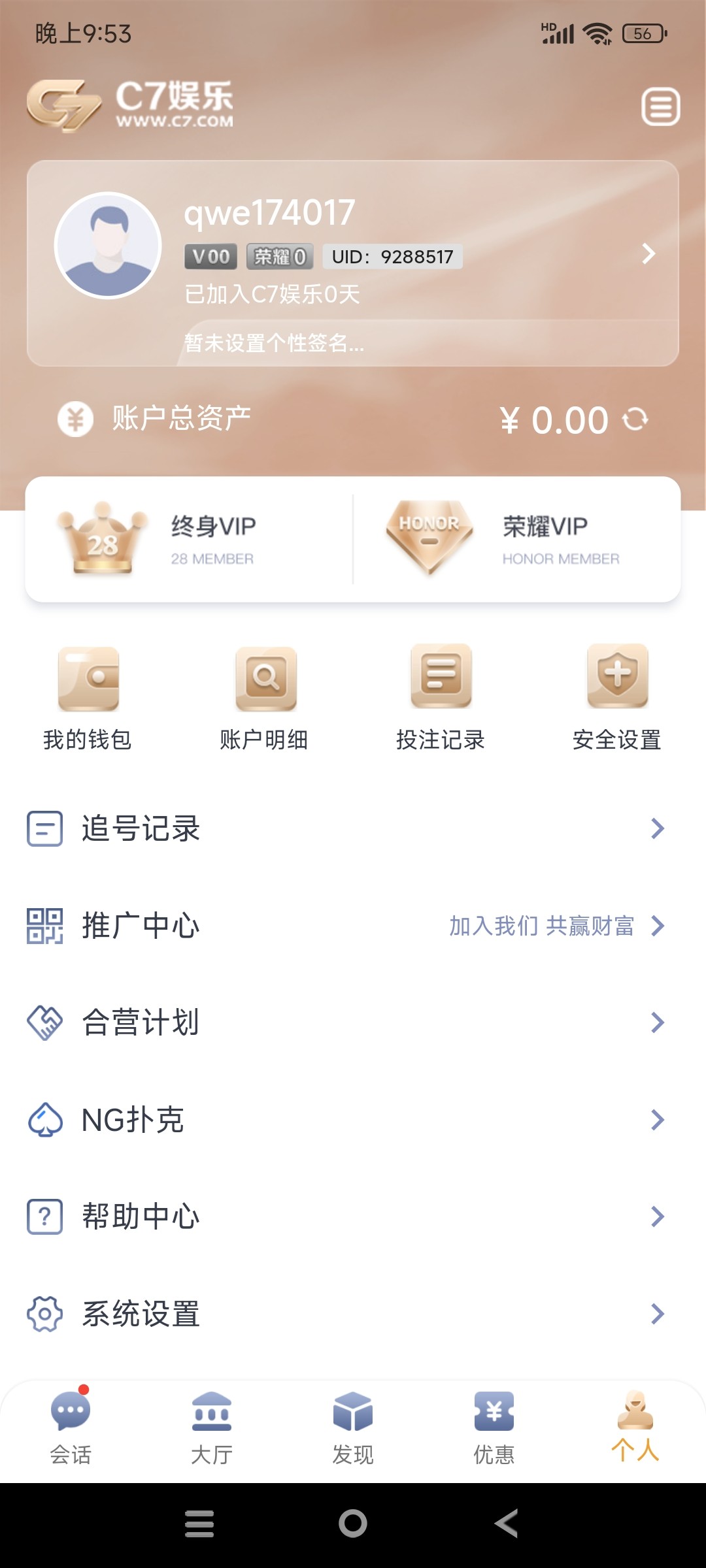Open the top-right menu icon

(x=660, y=106)
